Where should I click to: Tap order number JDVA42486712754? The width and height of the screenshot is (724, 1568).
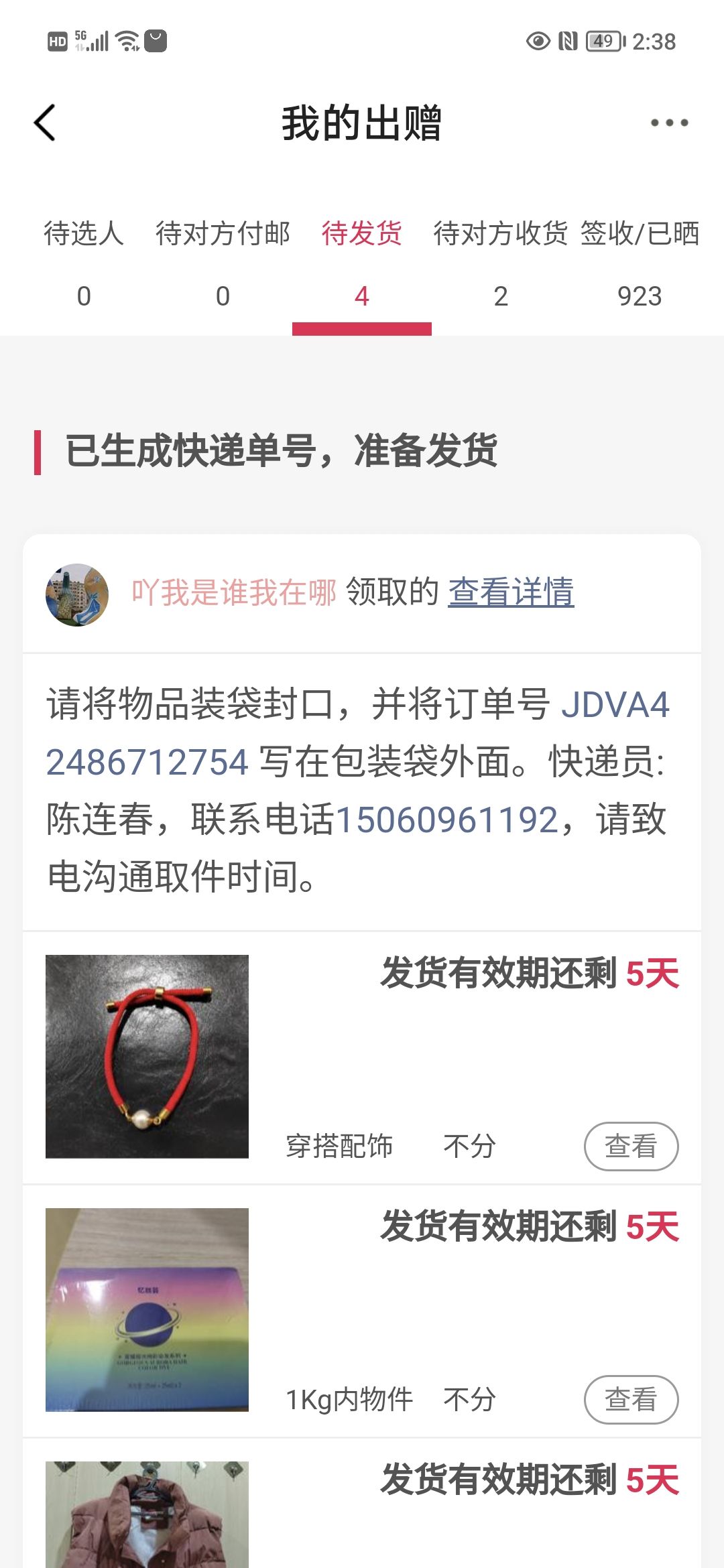coord(147,763)
